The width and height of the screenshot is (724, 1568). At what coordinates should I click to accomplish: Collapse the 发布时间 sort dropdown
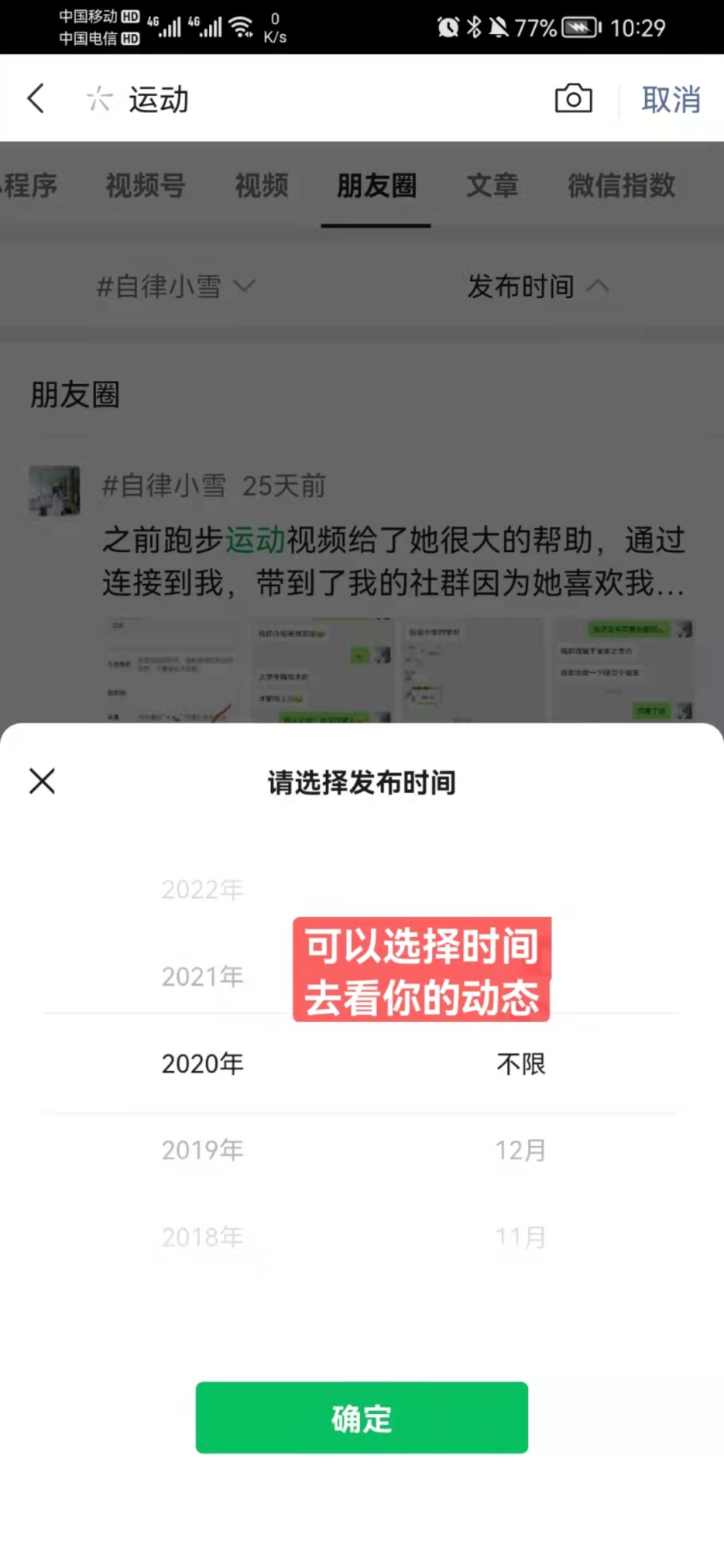(536, 285)
